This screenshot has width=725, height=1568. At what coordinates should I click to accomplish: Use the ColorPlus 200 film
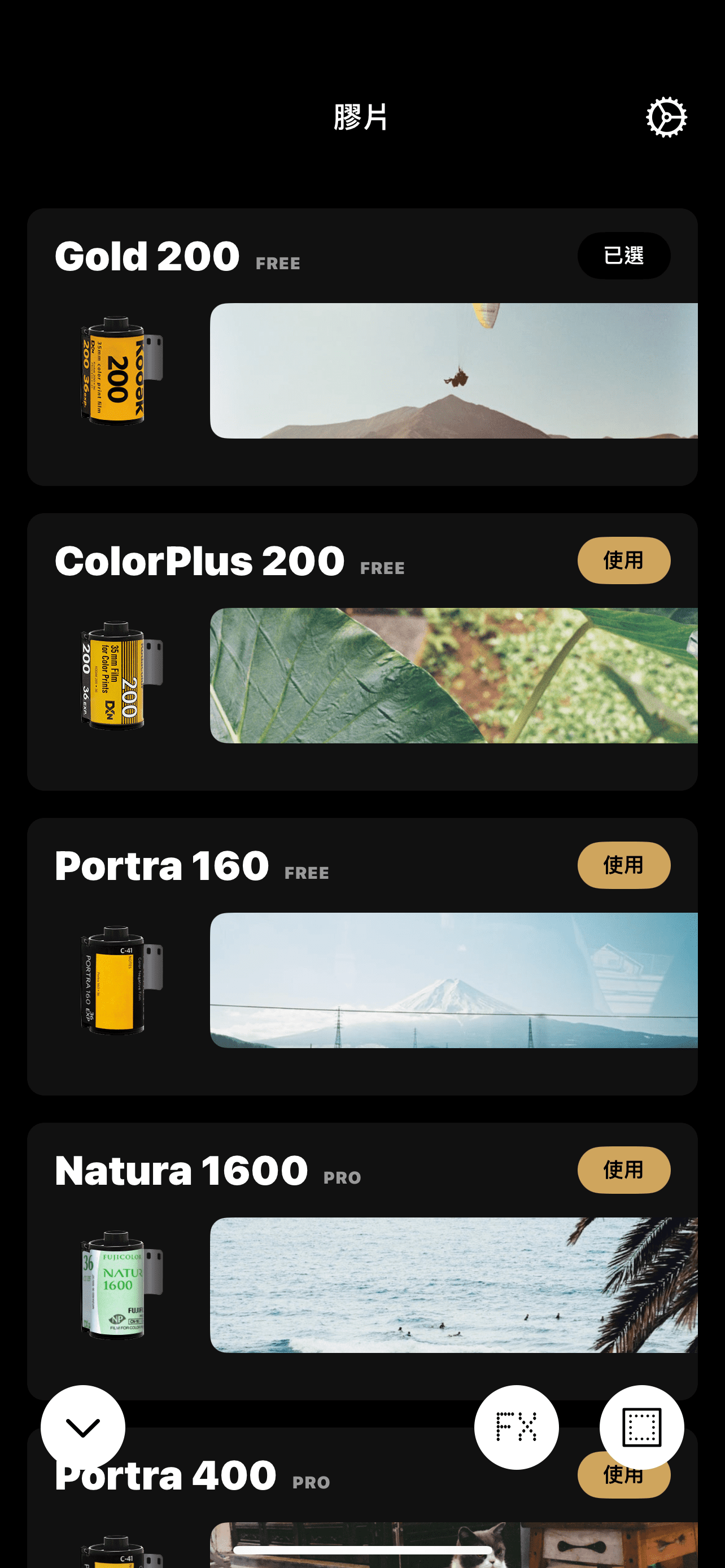point(623,560)
